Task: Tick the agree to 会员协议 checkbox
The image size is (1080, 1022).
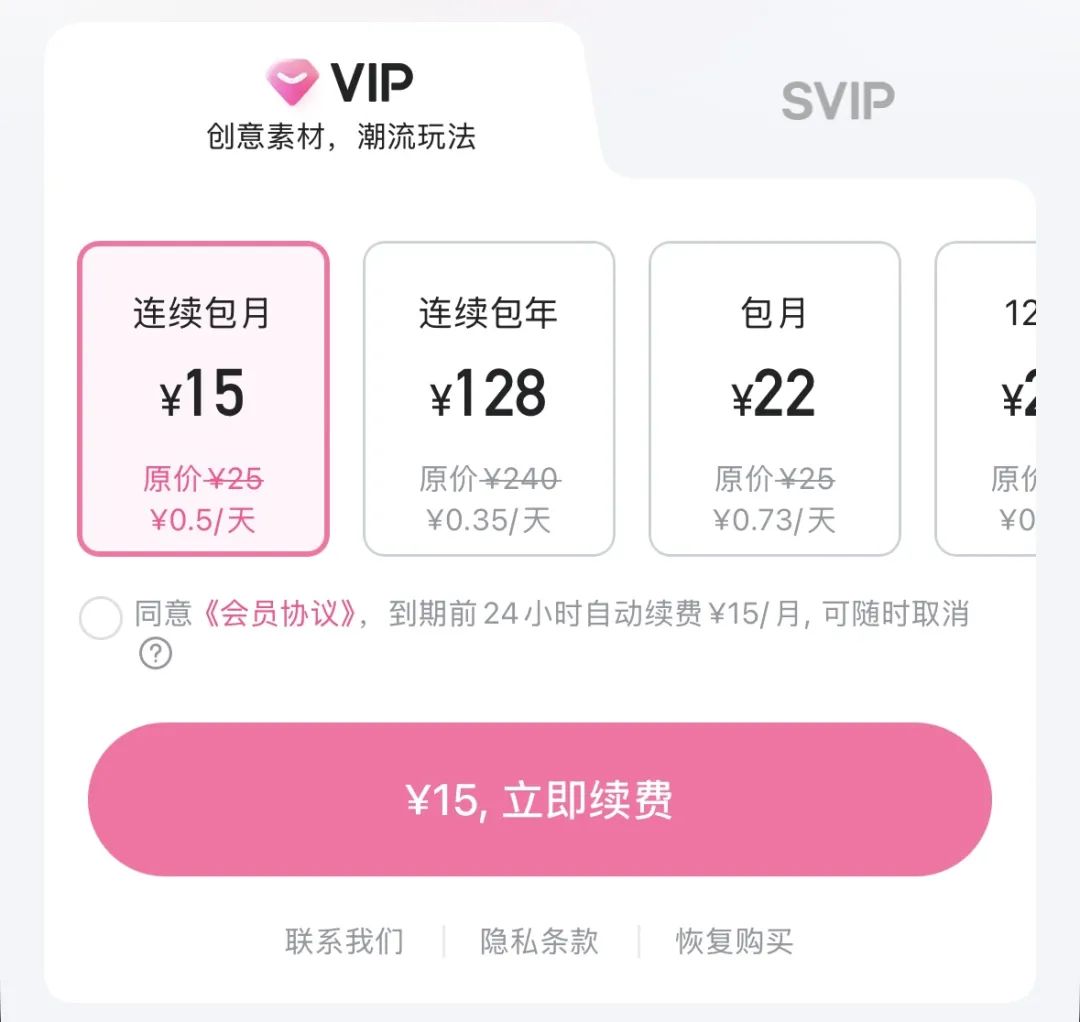Action: coord(101,618)
